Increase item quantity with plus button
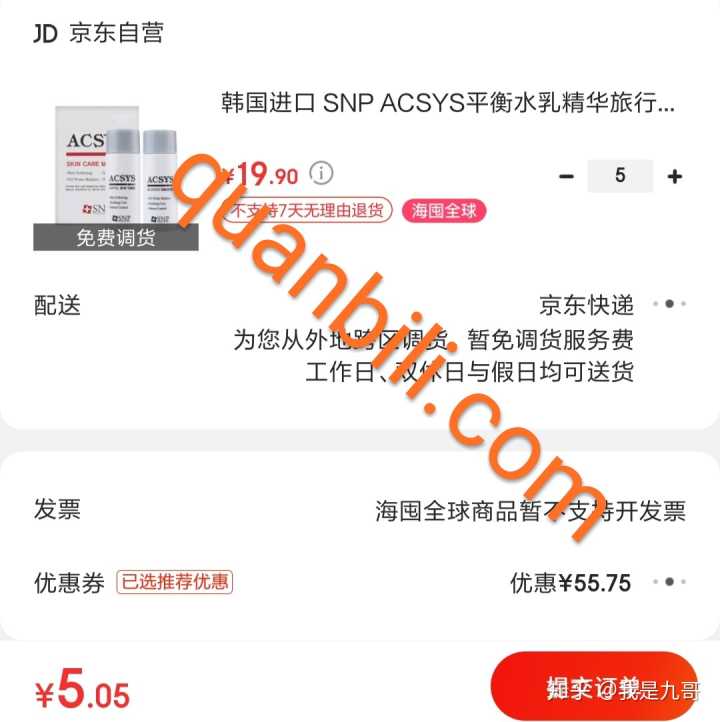Image resolution: width=720 pixels, height=722 pixels. tap(675, 177)
